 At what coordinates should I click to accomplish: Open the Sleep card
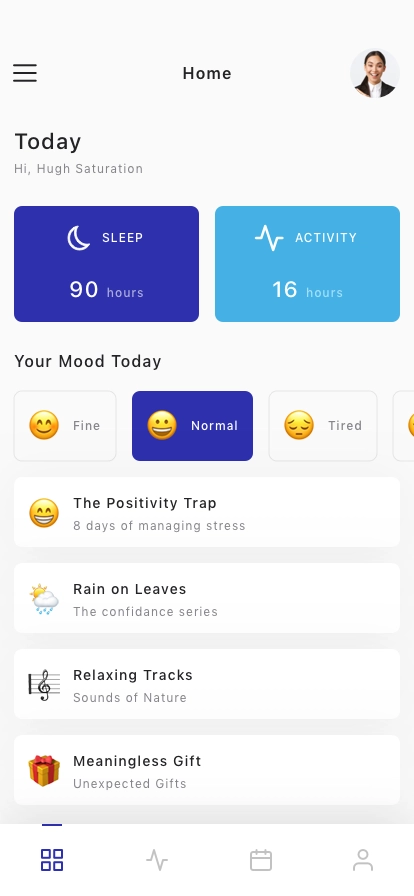(x=106, y=264)
